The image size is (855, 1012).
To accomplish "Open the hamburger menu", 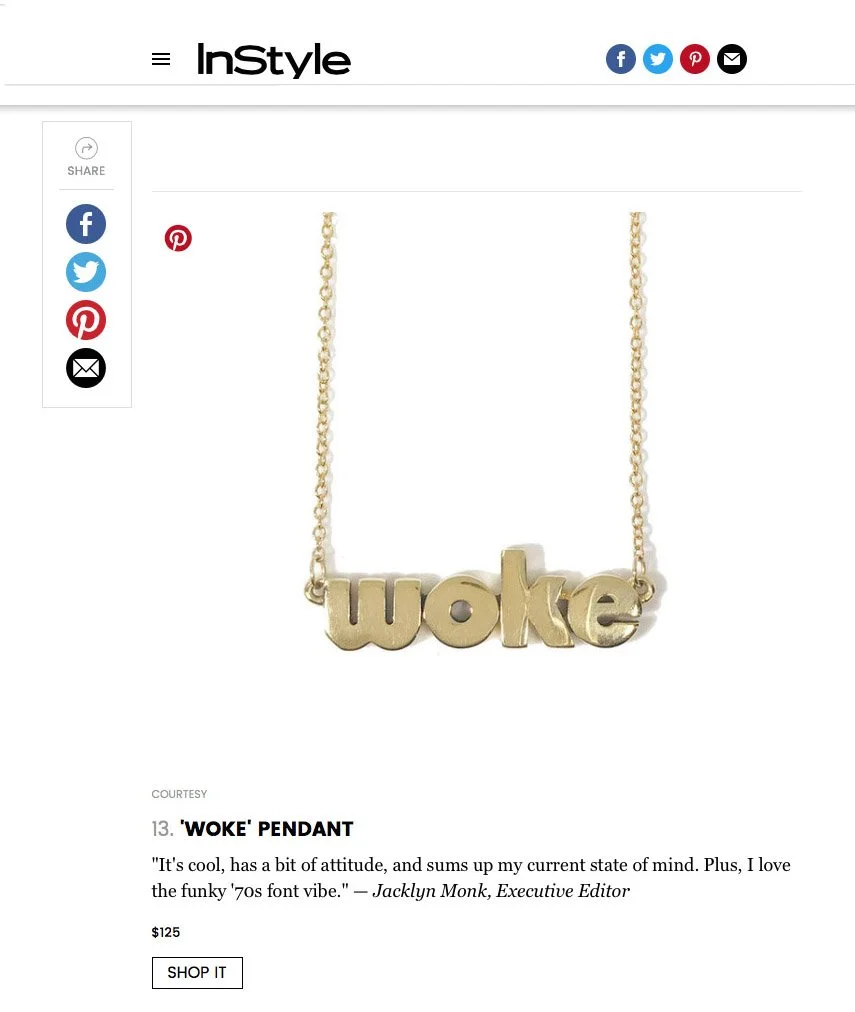I will point(161,59).
